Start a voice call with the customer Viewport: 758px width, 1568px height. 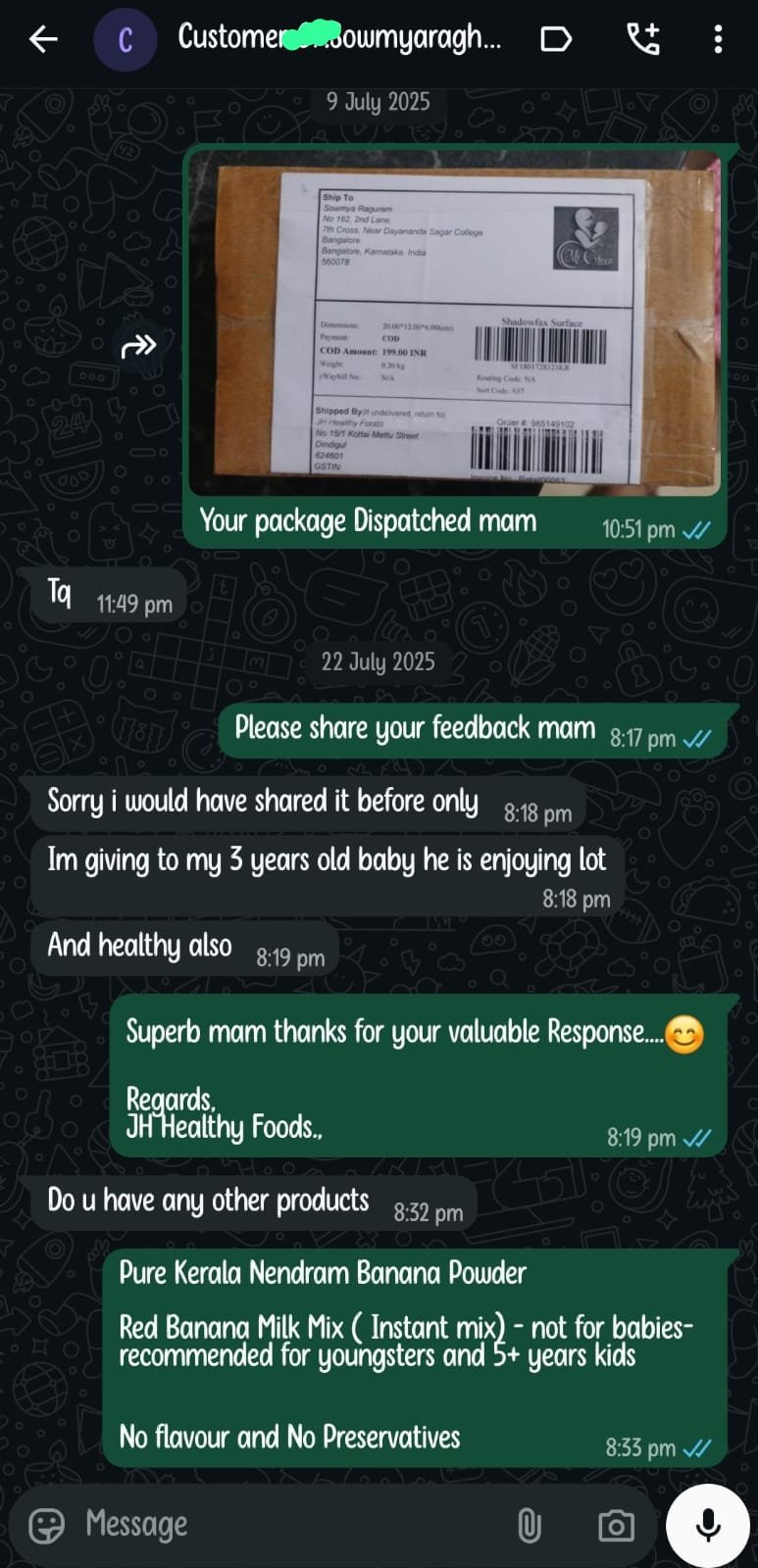point(643,39)
